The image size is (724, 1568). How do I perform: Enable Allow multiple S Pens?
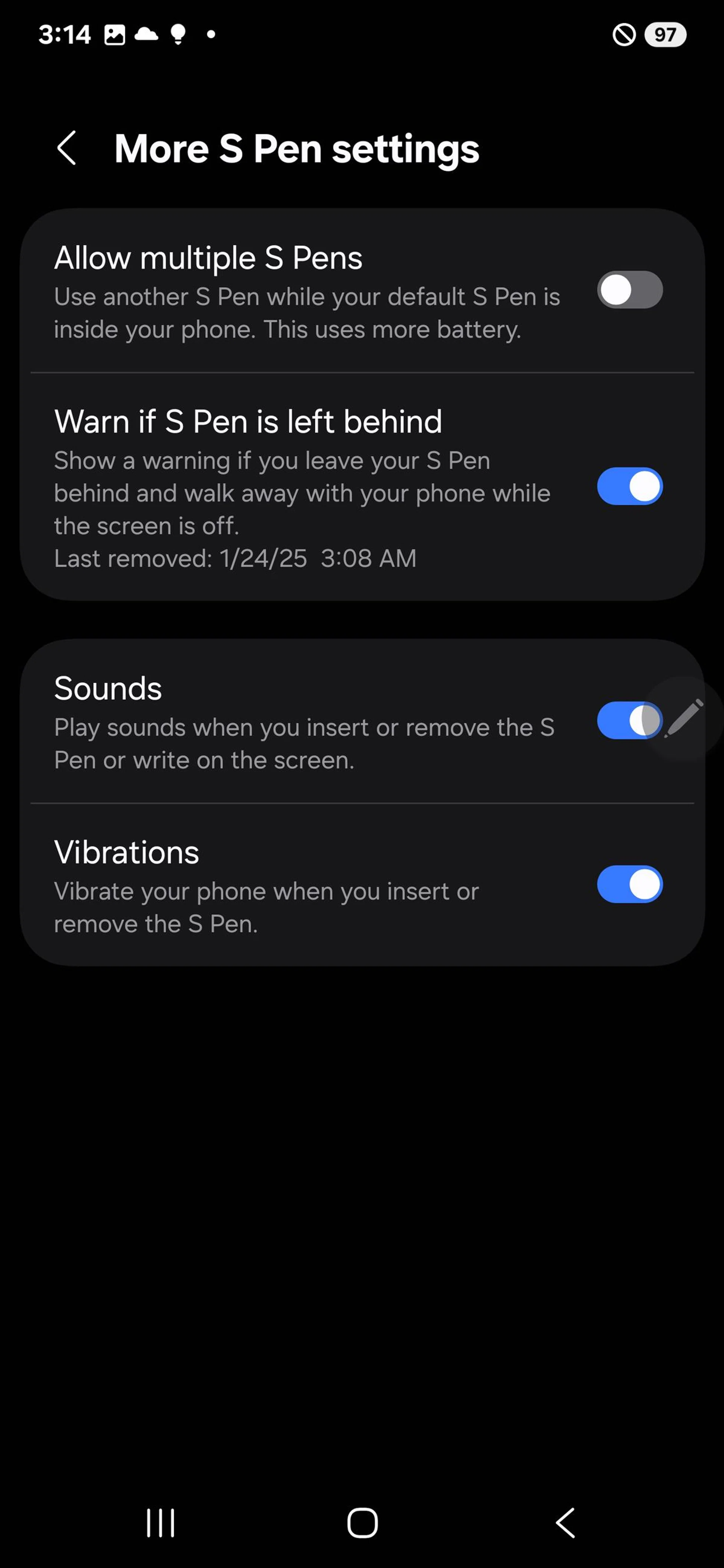click(x=629, y=290)
